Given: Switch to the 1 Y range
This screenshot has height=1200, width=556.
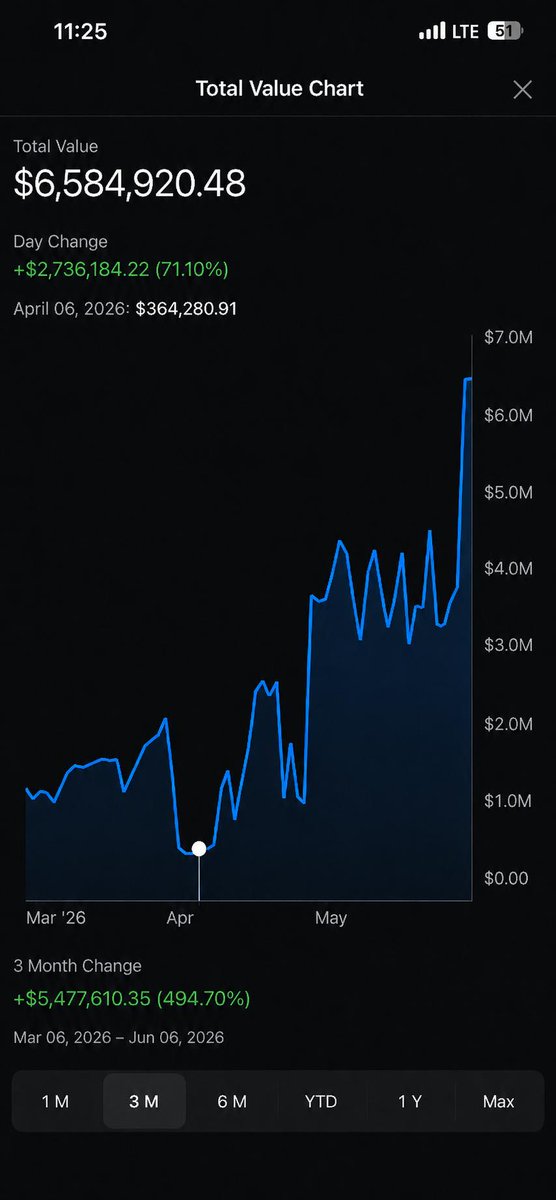Looking at the screenshot, I should [x=410, y=1101].
